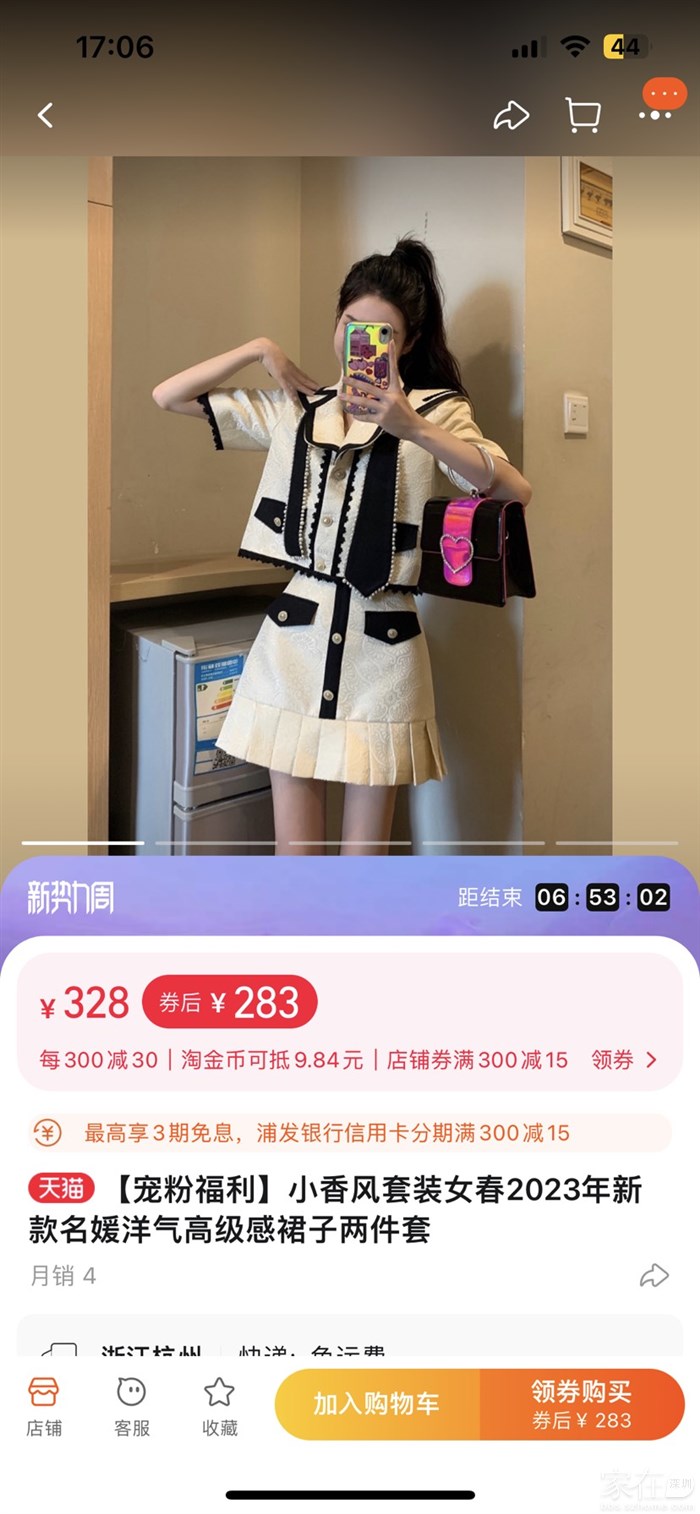
Task: Visit the 店铺 store page
Action: [44, 1405]
